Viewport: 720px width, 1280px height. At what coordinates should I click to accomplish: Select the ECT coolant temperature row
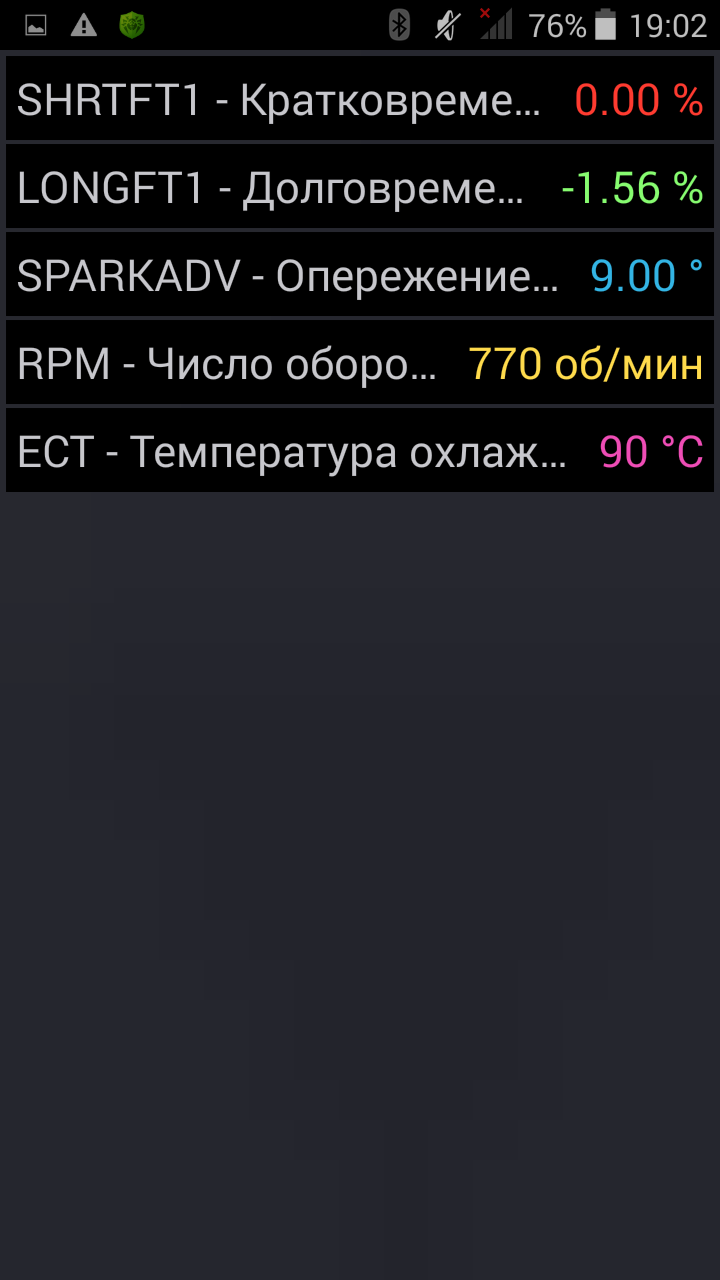360,451
